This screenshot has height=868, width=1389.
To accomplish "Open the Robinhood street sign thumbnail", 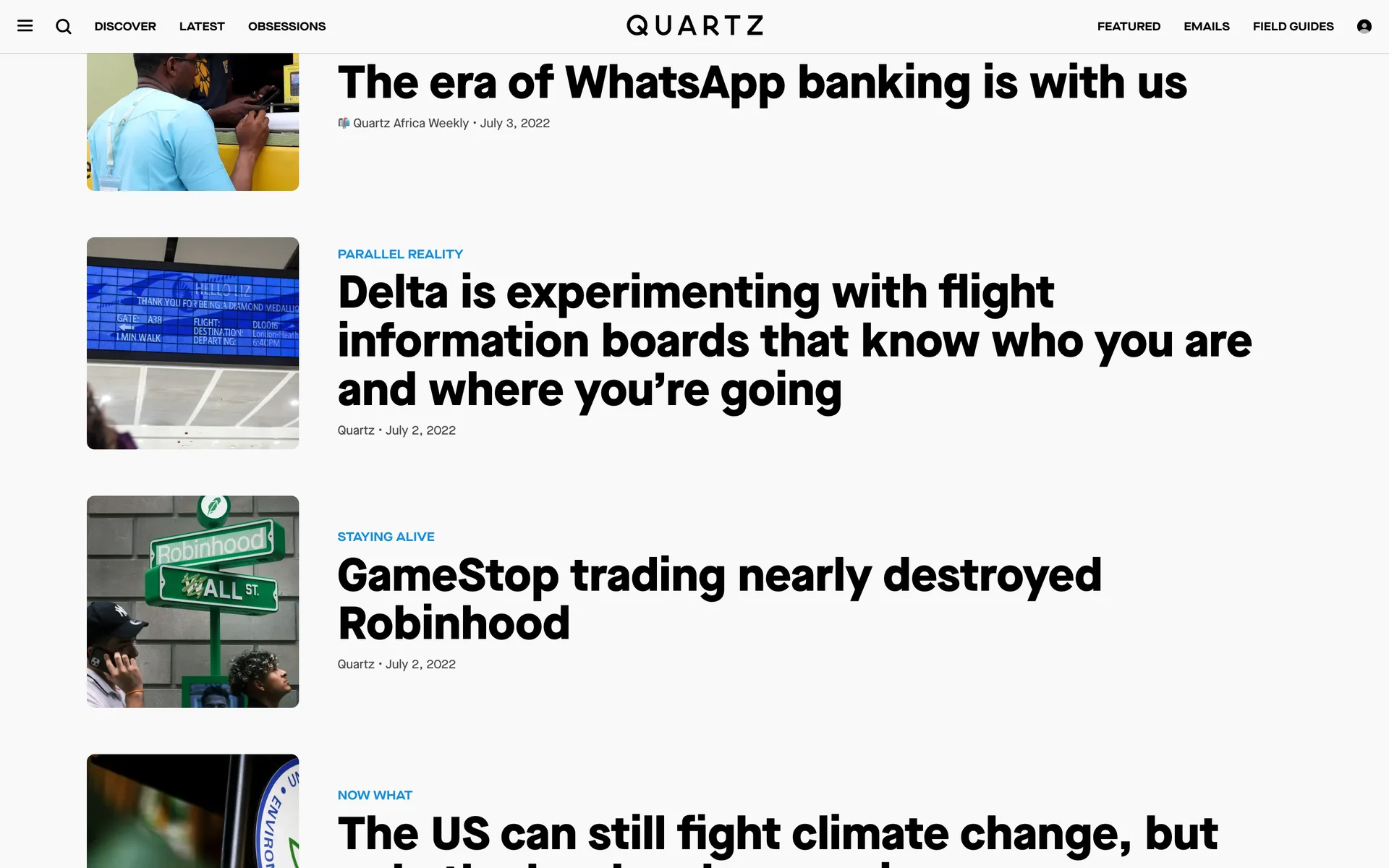I will coord(192,601).
